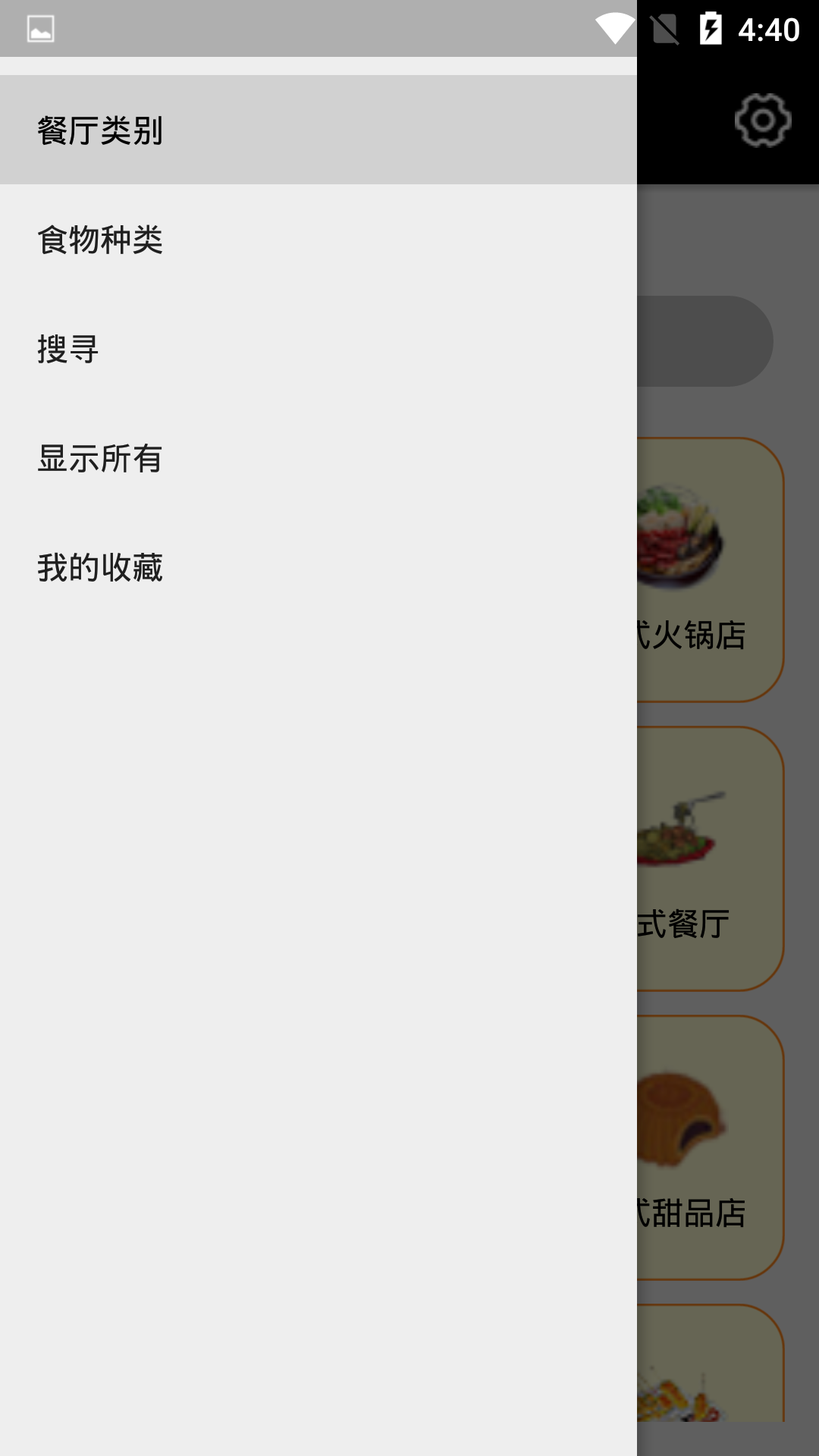Screen dimensions: 819x1456
Task: Choose 显示所有 to show all
Action: (318, 458)
